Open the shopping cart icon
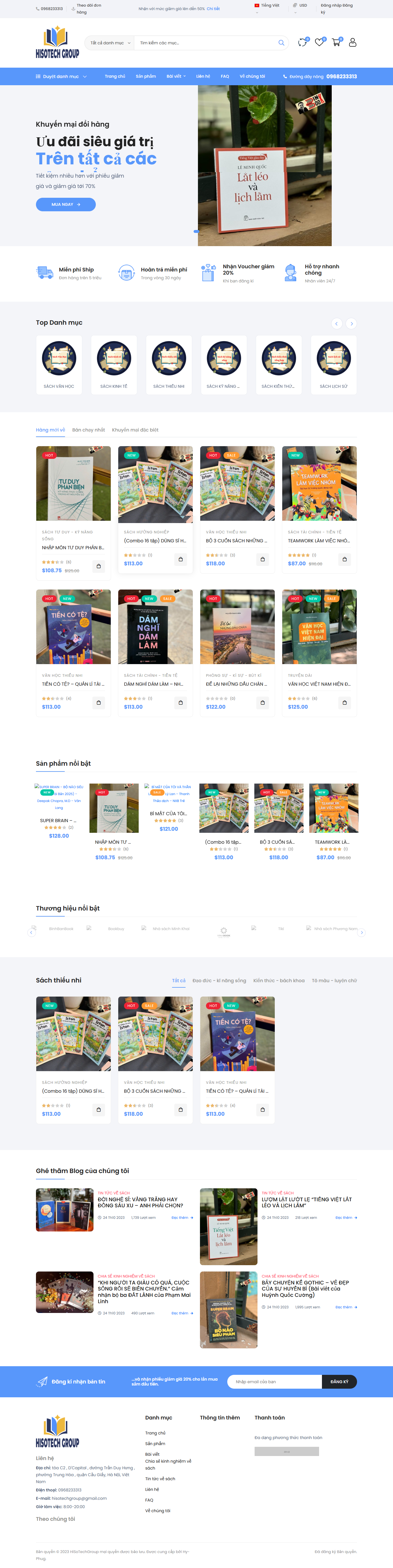The image size is (393, 1568). coord(336,42)
